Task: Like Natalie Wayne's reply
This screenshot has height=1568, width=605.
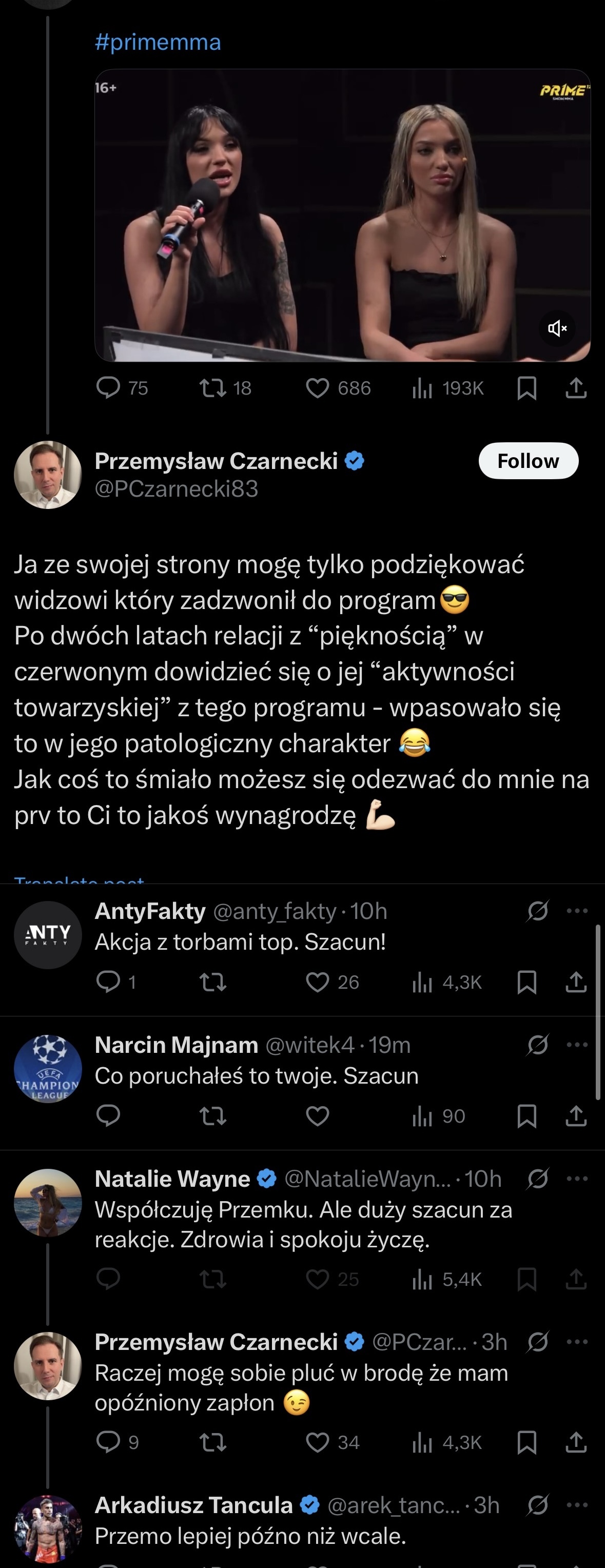Action: point(317,1279)
